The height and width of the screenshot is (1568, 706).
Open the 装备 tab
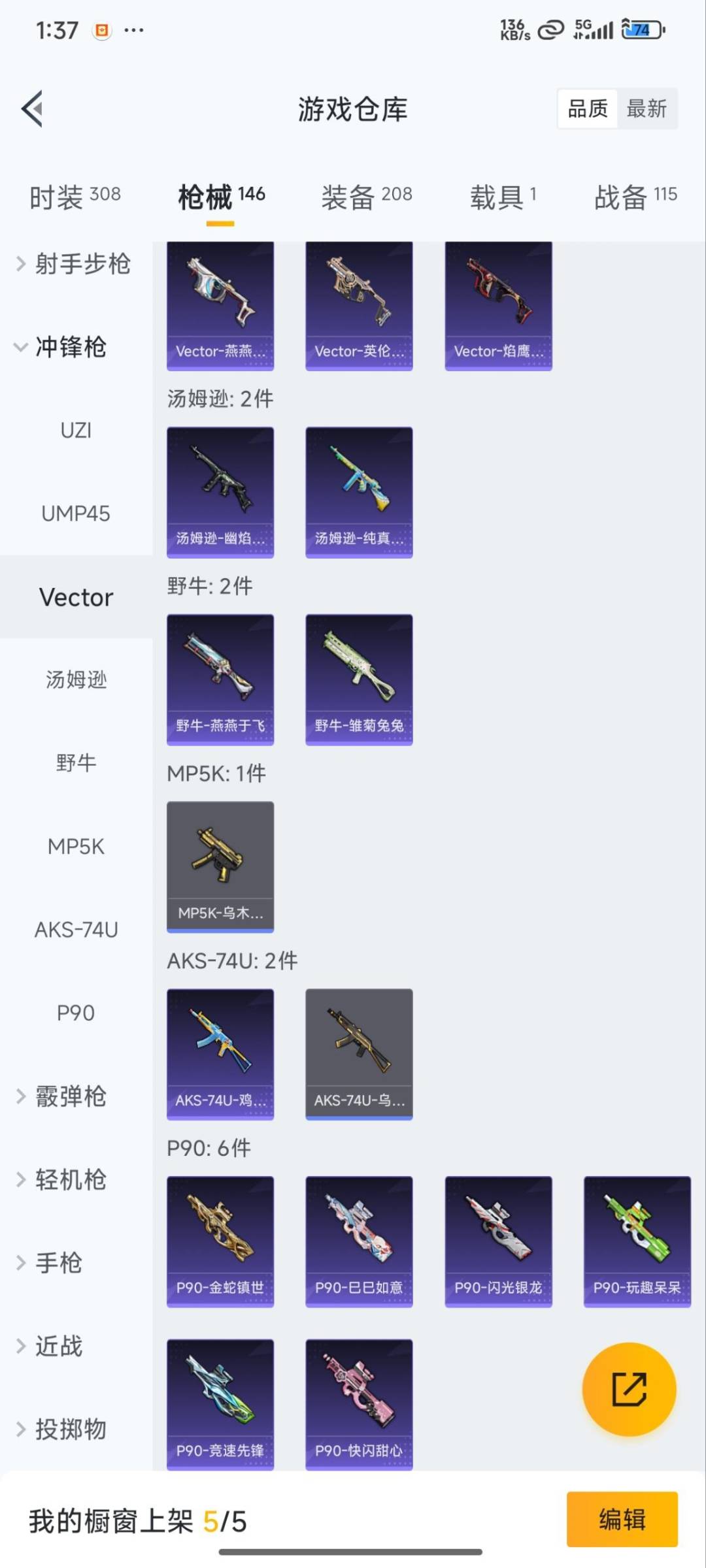click(366, 196)
